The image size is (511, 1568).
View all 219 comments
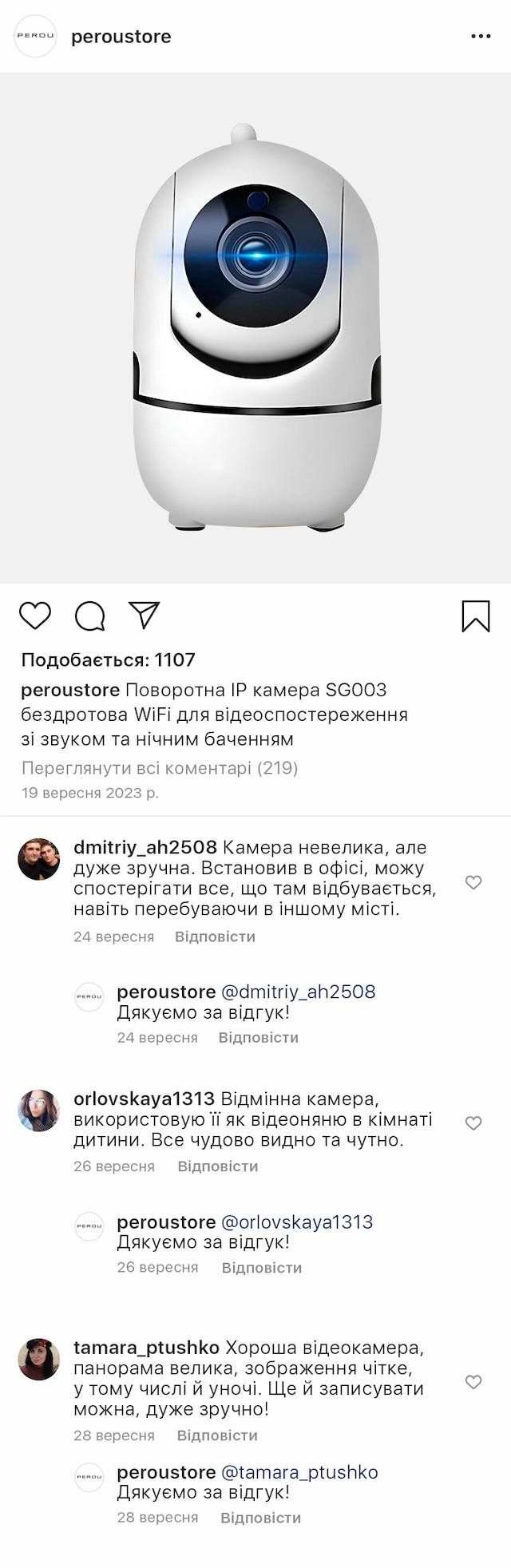tap(160, 768)
